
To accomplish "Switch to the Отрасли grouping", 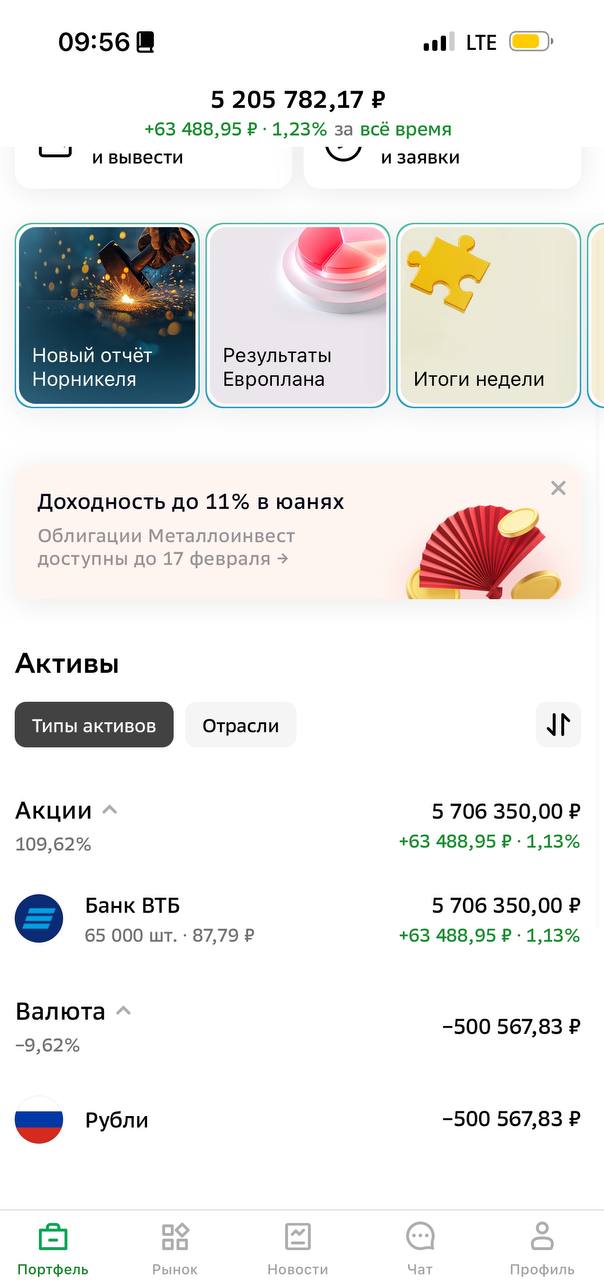I will pos(240,725).
